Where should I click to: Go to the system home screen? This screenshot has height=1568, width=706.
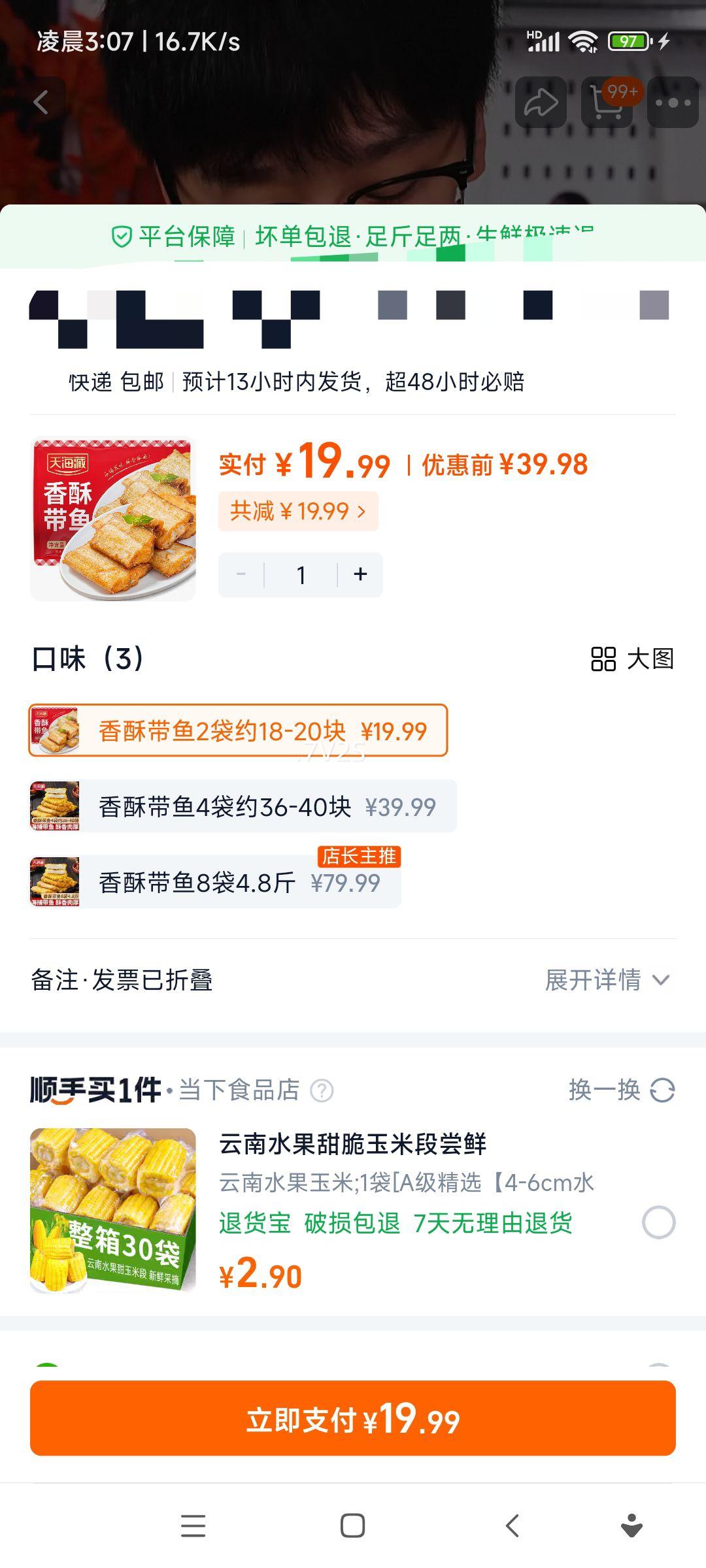[353, 1526]
